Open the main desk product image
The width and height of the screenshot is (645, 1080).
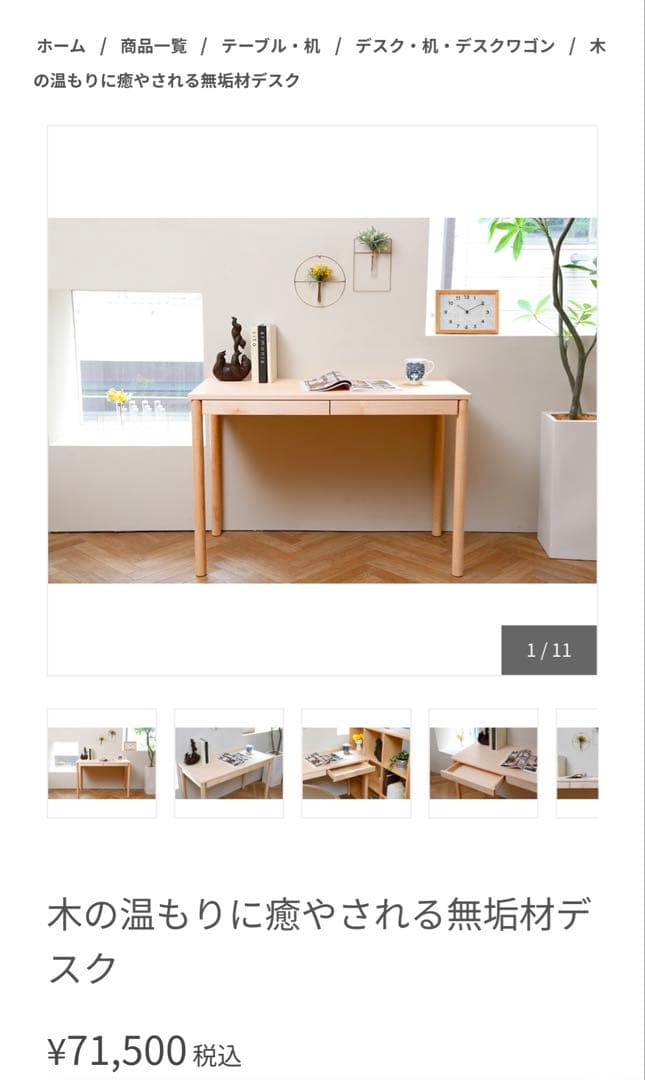[322, 400]
